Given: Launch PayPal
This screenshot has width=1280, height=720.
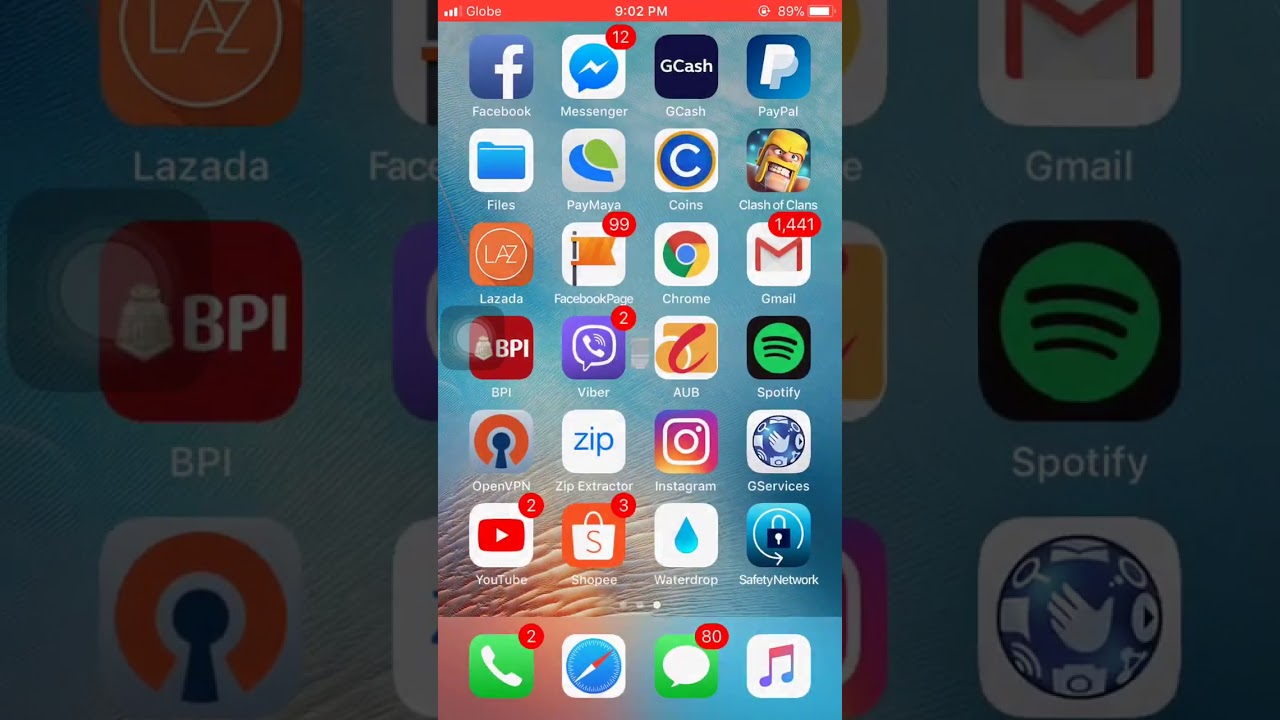Looking at the screenshot, I should (778, 67).
